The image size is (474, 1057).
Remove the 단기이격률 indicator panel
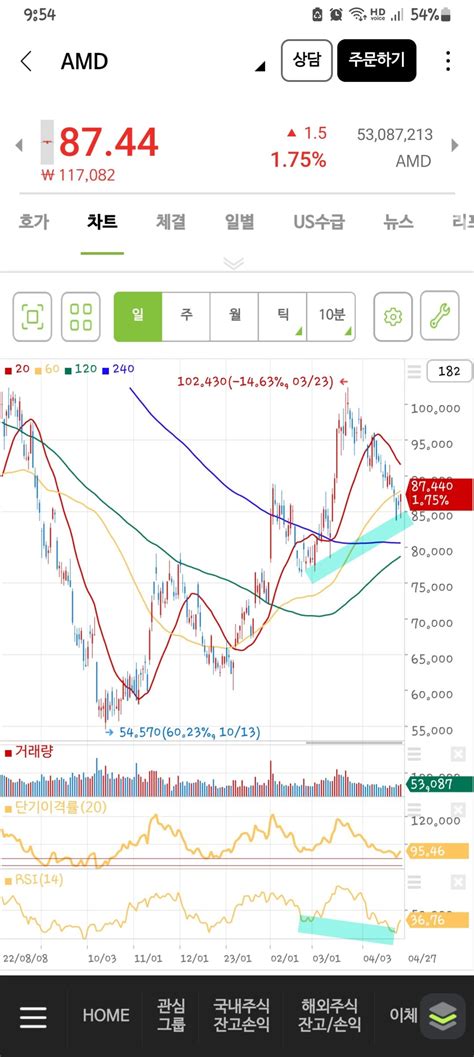(458, 810)
